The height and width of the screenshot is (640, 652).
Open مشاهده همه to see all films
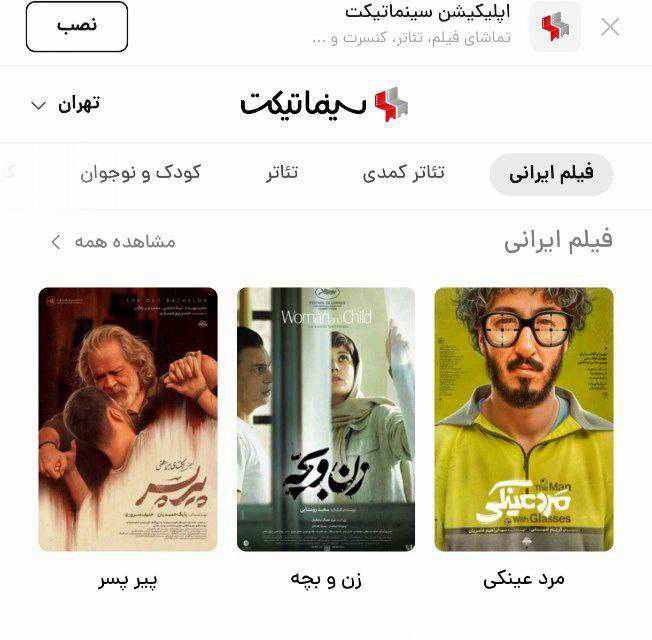click(112, 242)
